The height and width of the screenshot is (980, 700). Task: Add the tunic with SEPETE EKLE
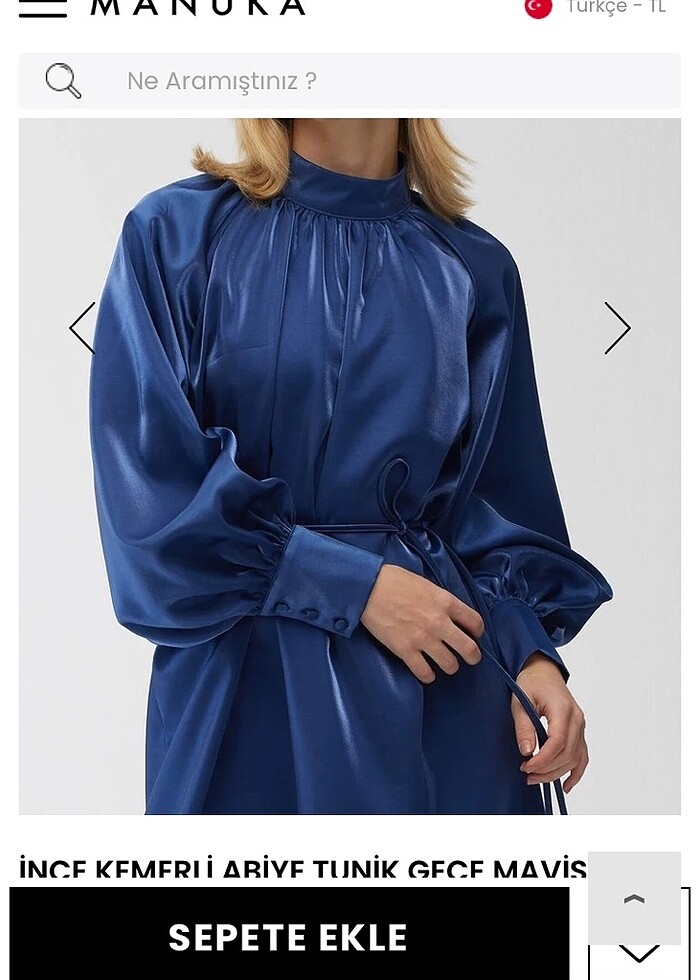tap(288, 937)
